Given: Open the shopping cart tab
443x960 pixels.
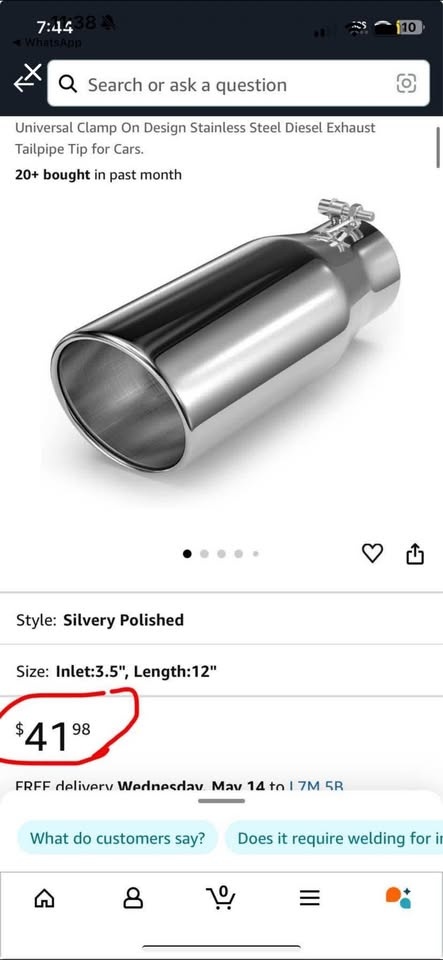Looking at the screenshot, I should (x=222, y=897).
